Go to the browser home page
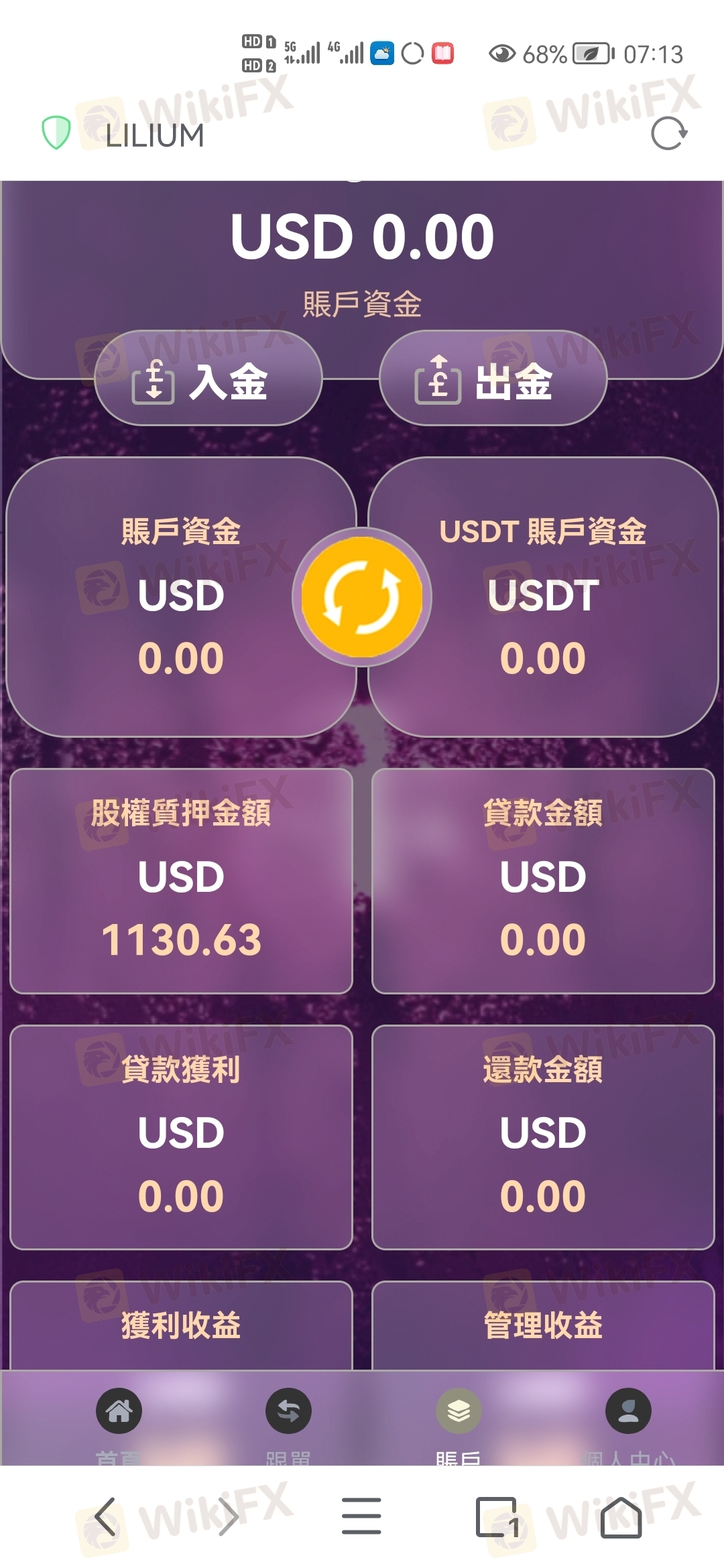This screenshot has height=1568, width=724. (621, 1517)
